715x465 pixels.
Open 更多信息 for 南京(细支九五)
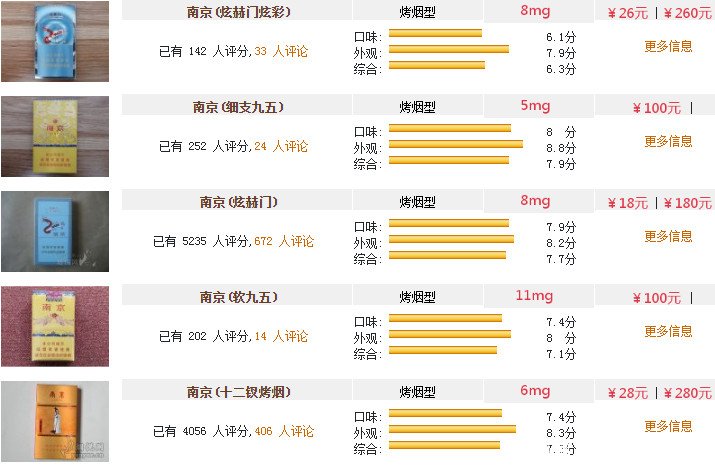pyautogui.click(x=668, y=142)
